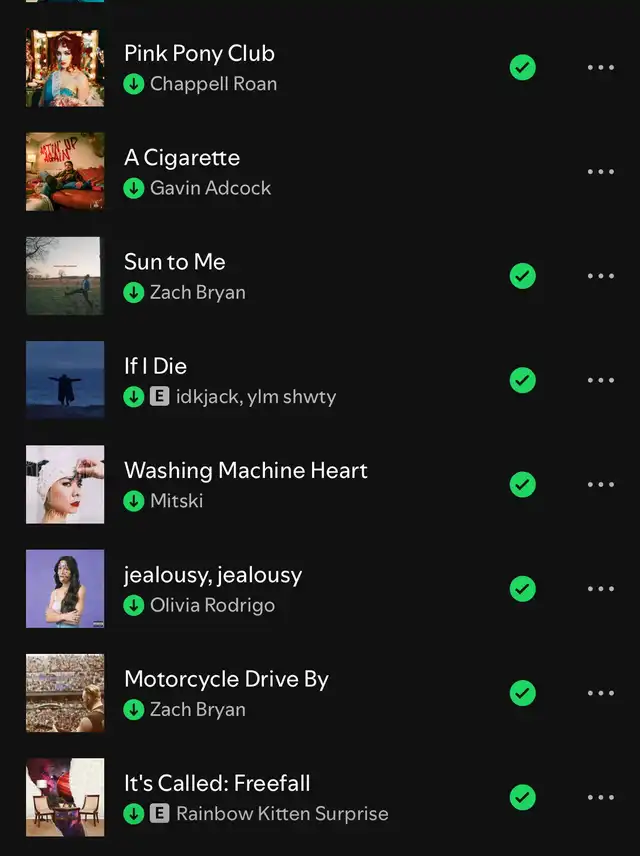640x856 pixels.
Task: Show options for Motorcycle Drive By
Action: pyautogui.click(x=600, y=693)
